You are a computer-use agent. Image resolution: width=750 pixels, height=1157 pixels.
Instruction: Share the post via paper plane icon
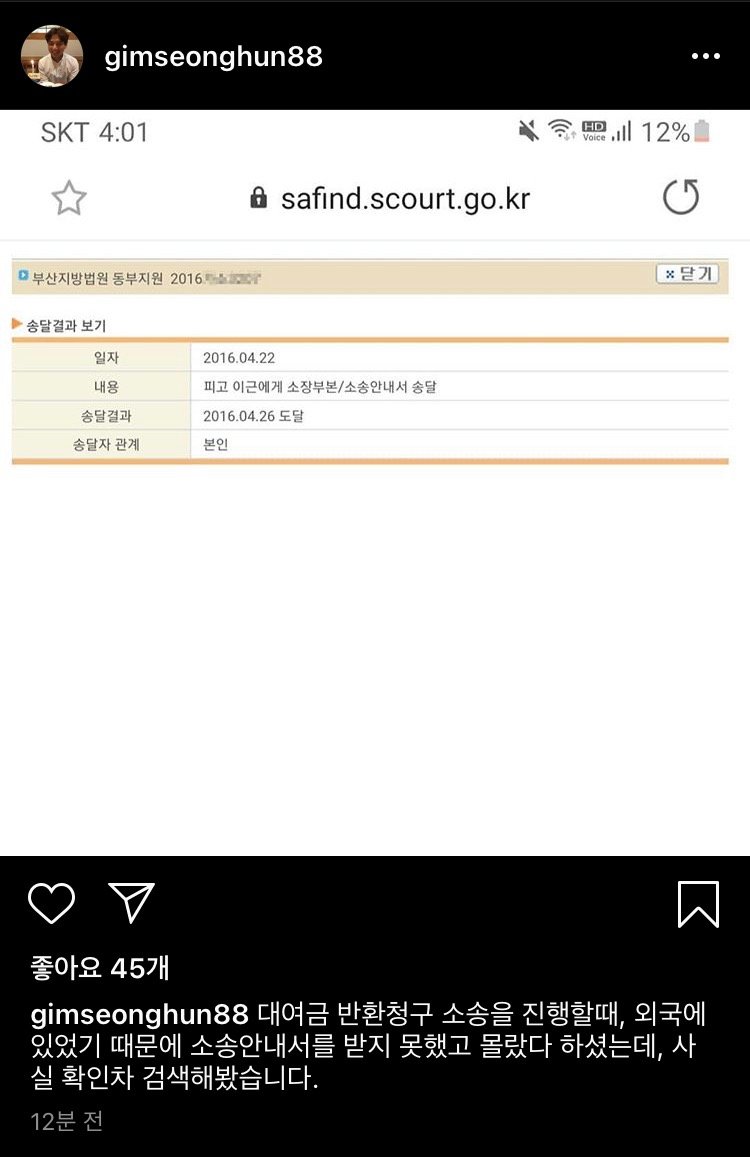pyautogui.click(x=131, y=903)
